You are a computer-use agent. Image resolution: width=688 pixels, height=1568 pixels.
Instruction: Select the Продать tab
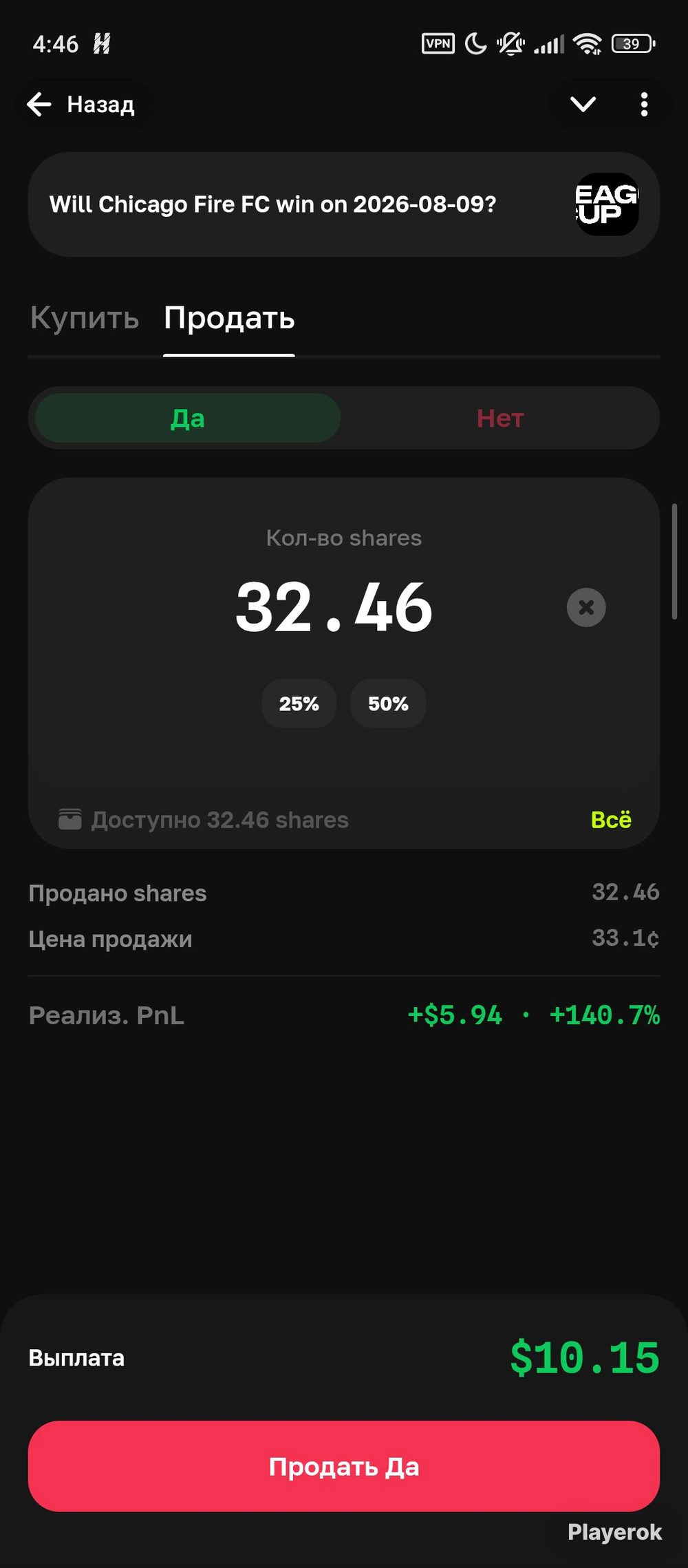(x=229, y=319)
